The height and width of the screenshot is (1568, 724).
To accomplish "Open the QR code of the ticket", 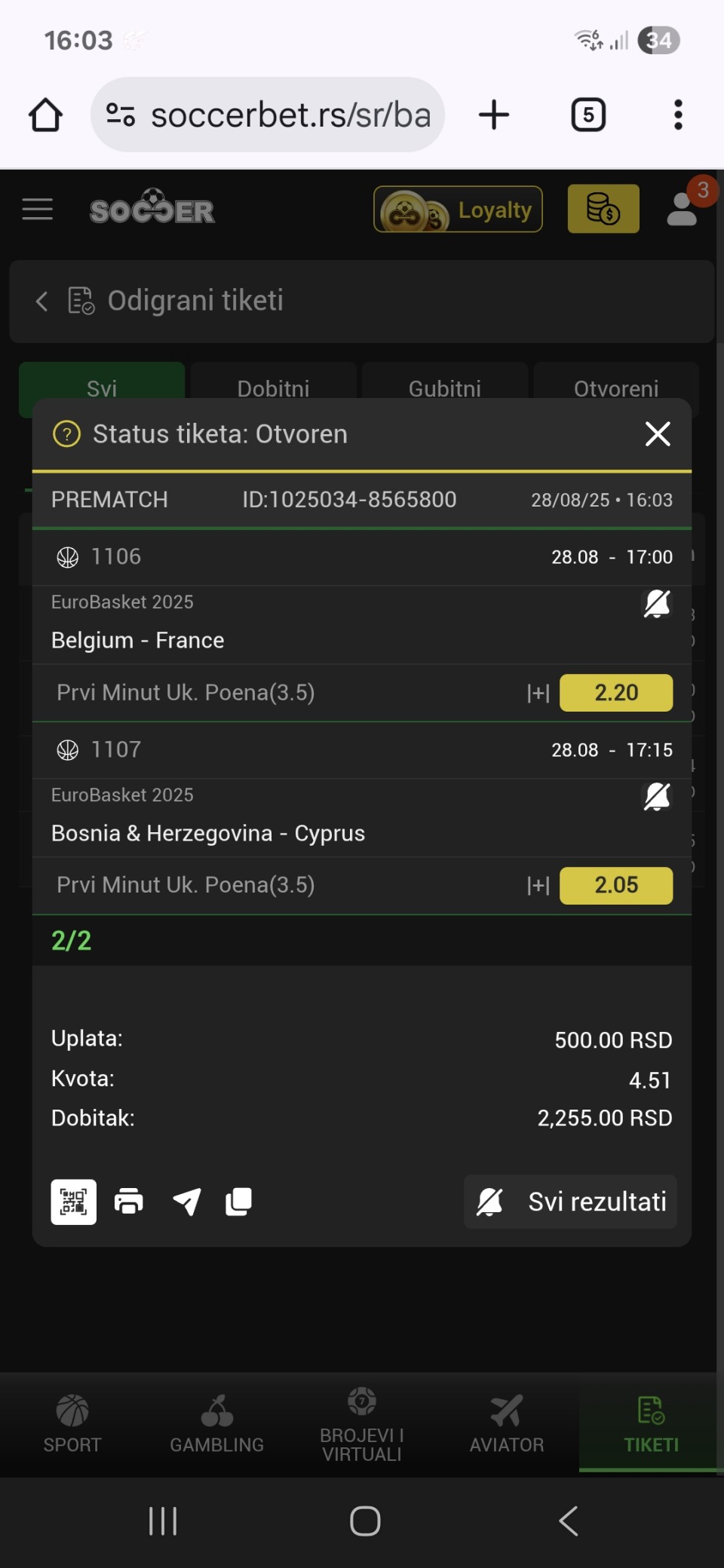I will pos(73,1202).
